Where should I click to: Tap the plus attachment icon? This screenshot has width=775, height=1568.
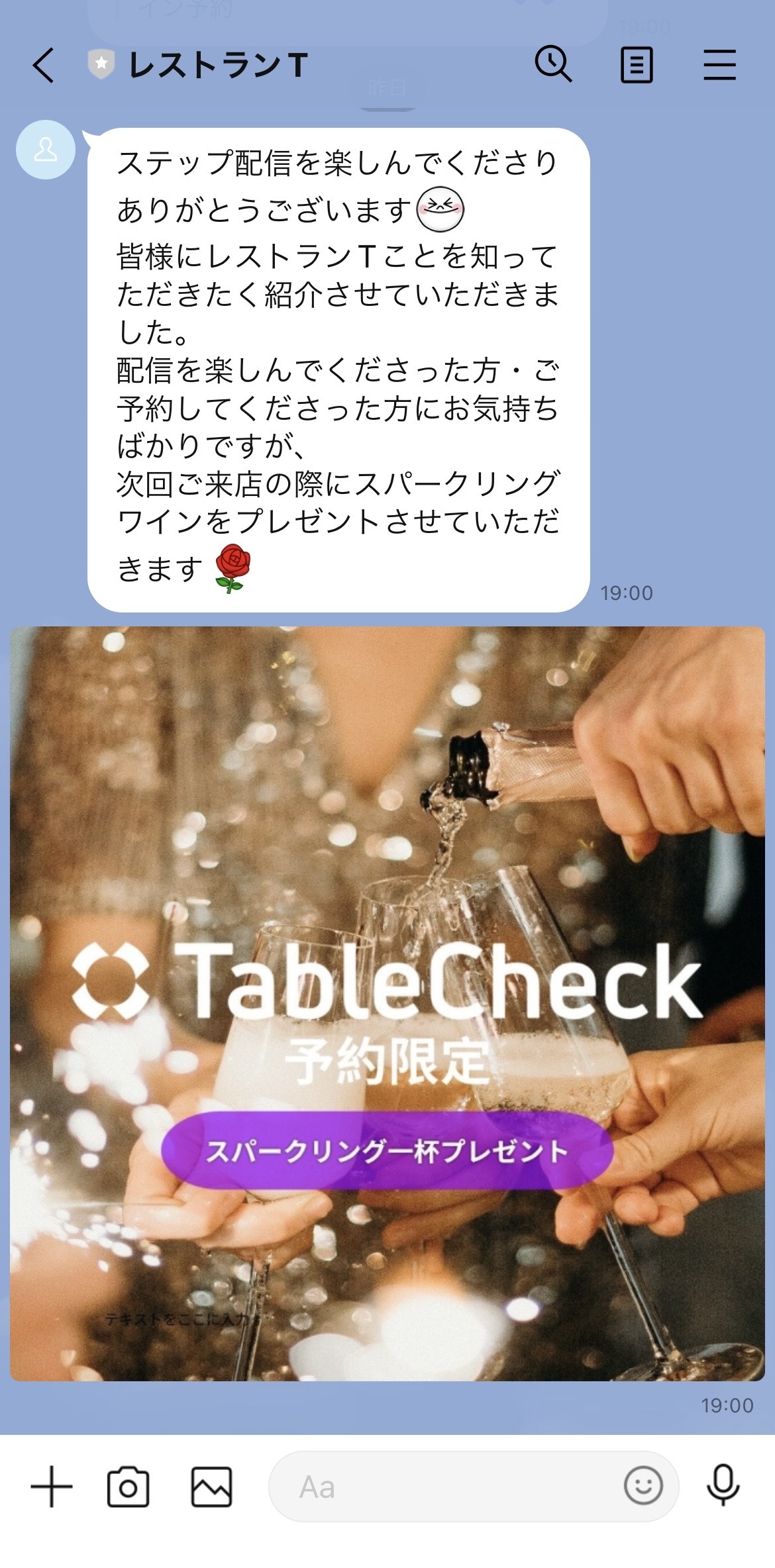(x=52, y=1487)
